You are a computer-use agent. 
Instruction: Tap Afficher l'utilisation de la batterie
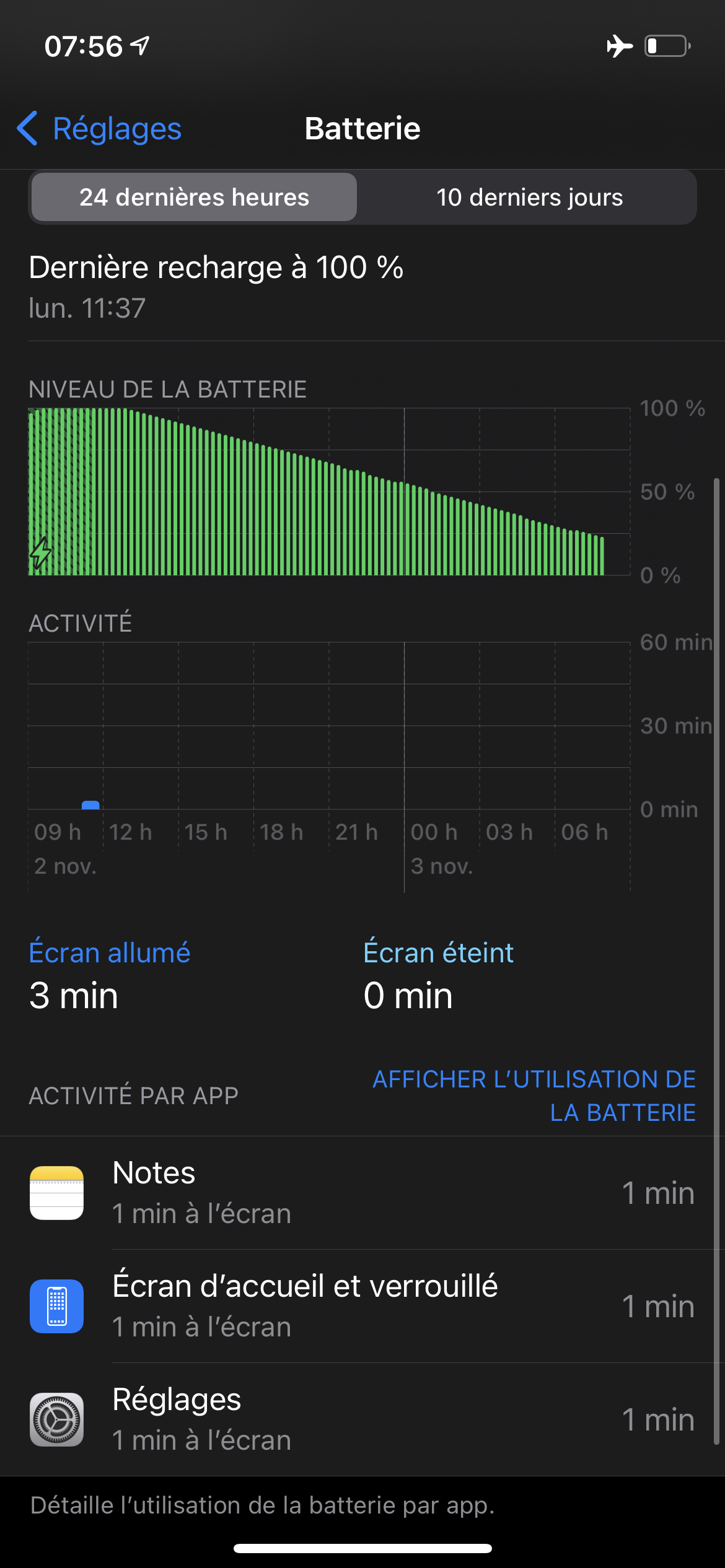(534, 1095)
